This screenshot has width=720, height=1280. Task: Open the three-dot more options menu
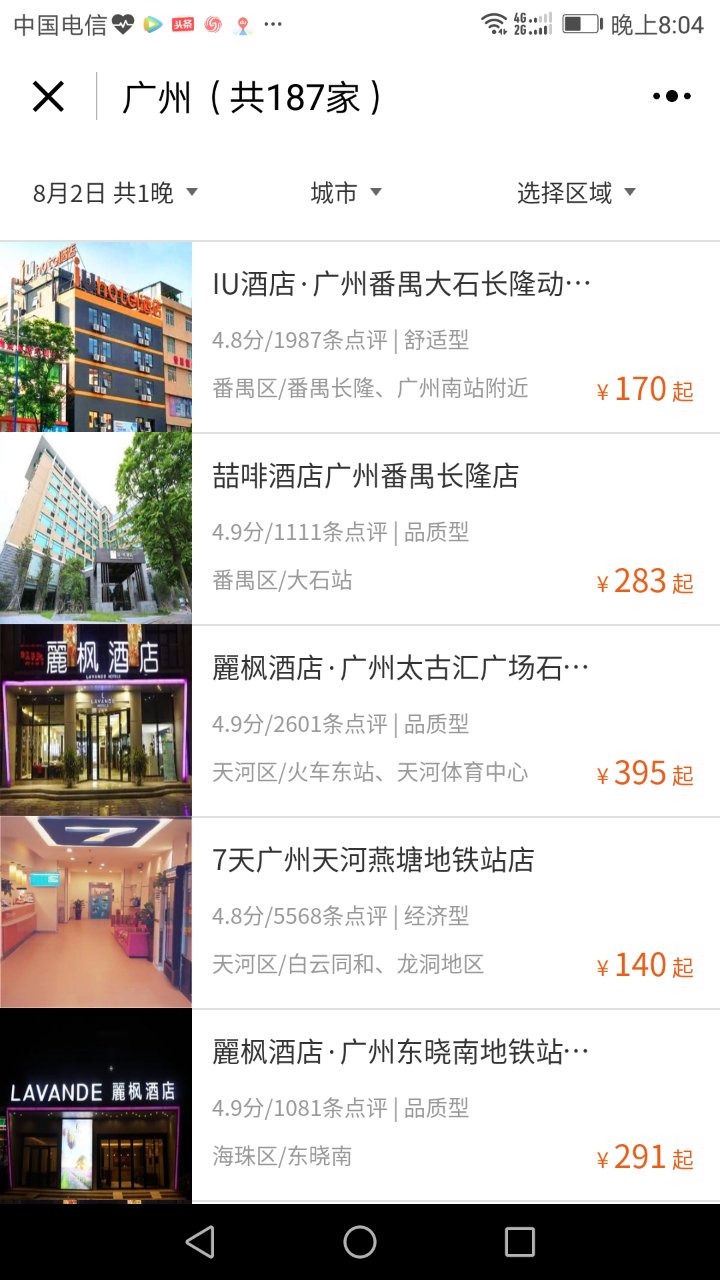[671, 97]
